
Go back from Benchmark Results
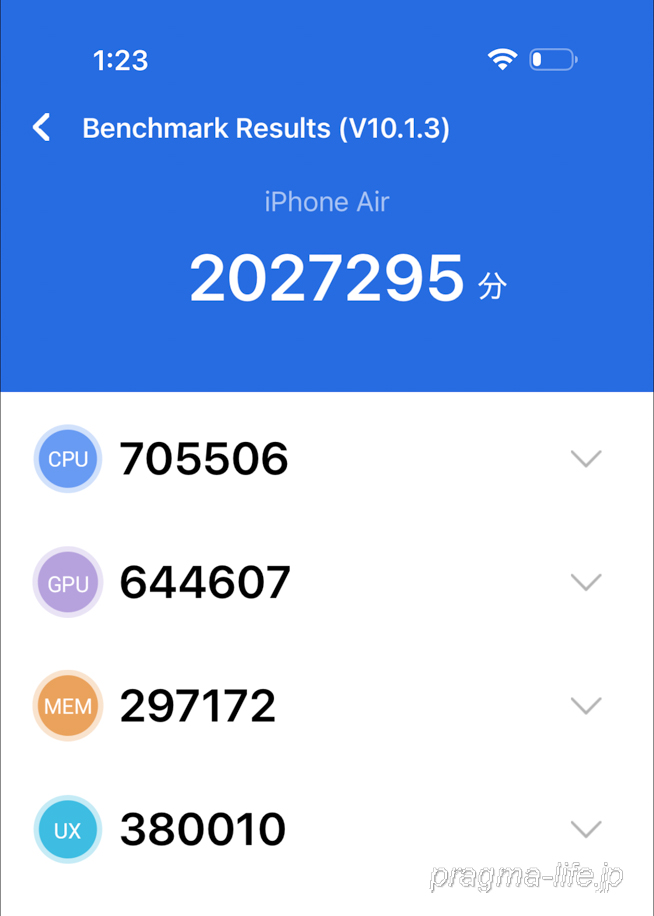pyautogui.click(x=41, y=128)
